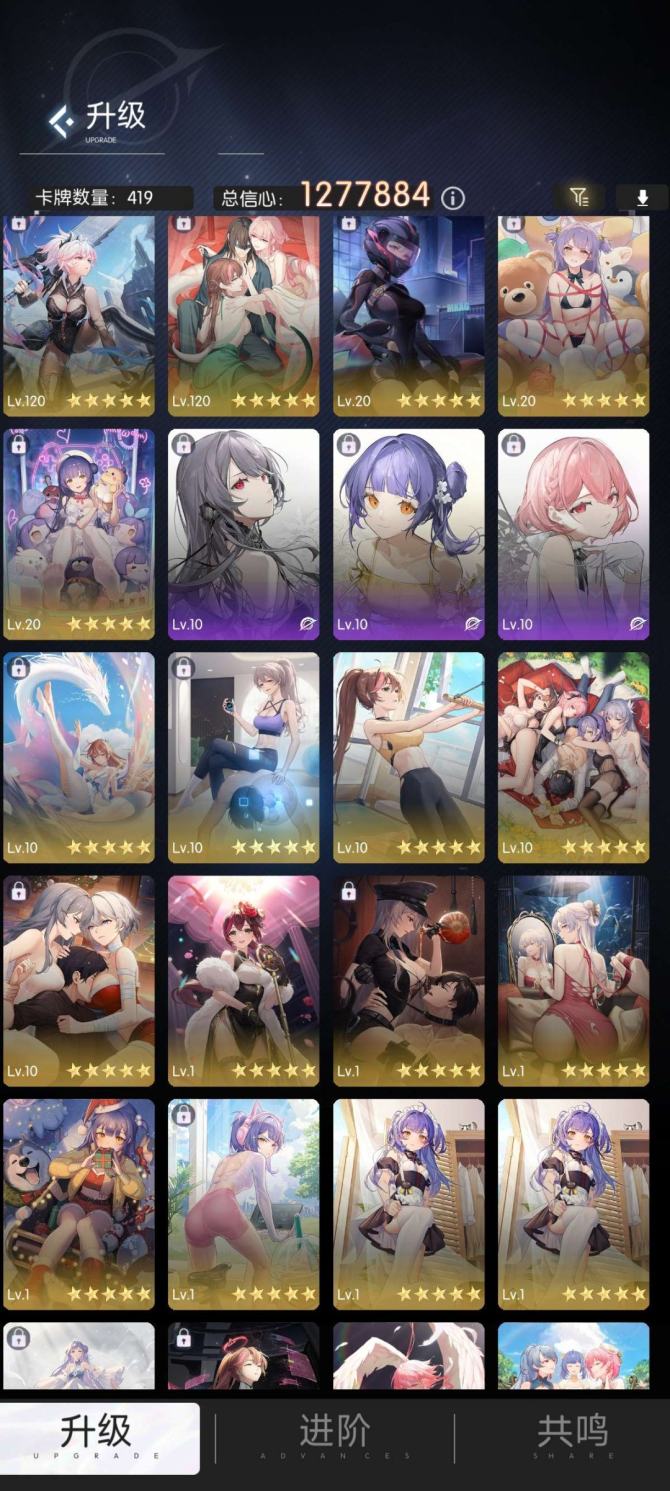670x1491 pixels.
Task: Select the Lv.20 teddy bear girl card
Action: click(x=573, y=315)
